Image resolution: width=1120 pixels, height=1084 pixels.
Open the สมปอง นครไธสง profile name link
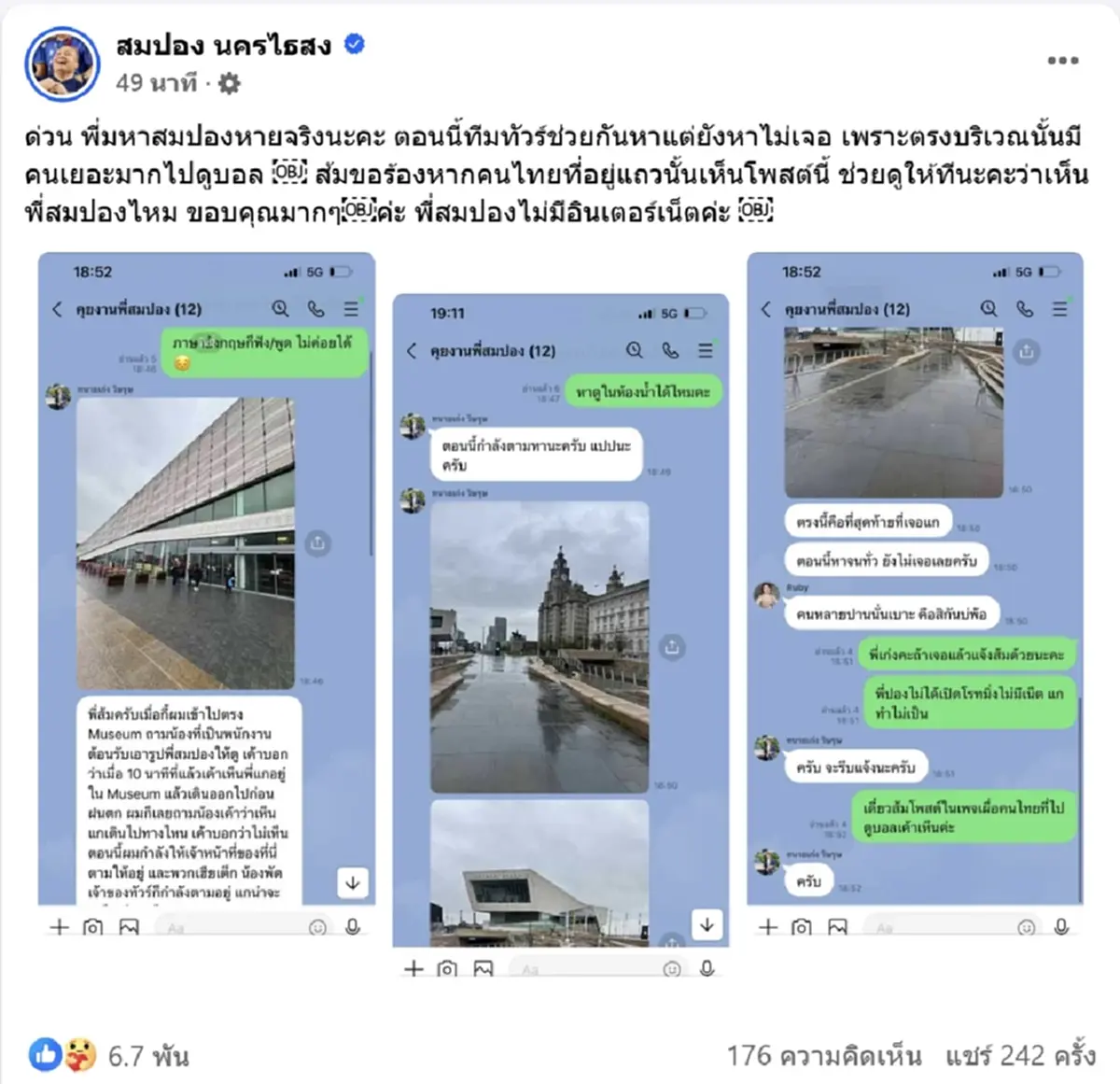click(224, 45)
